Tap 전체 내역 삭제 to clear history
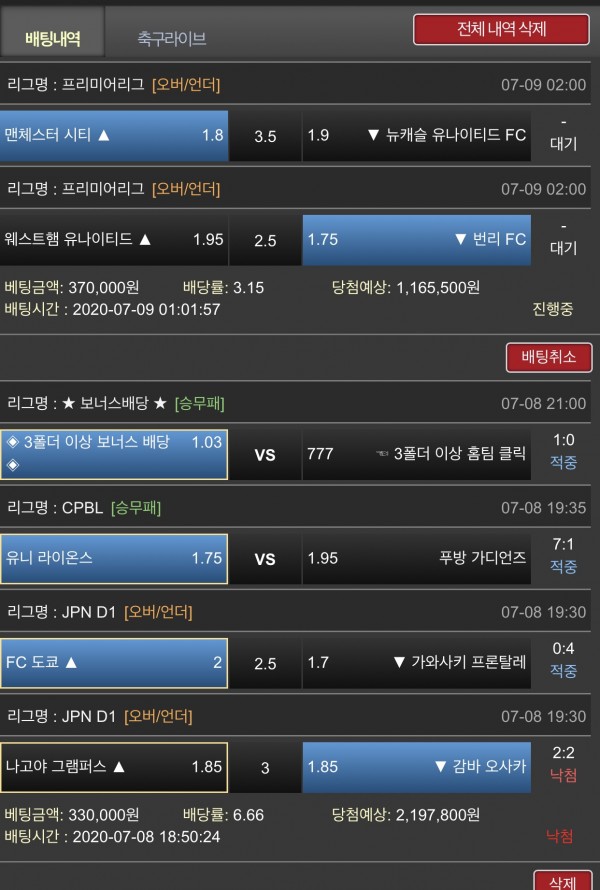 [501, 29]
